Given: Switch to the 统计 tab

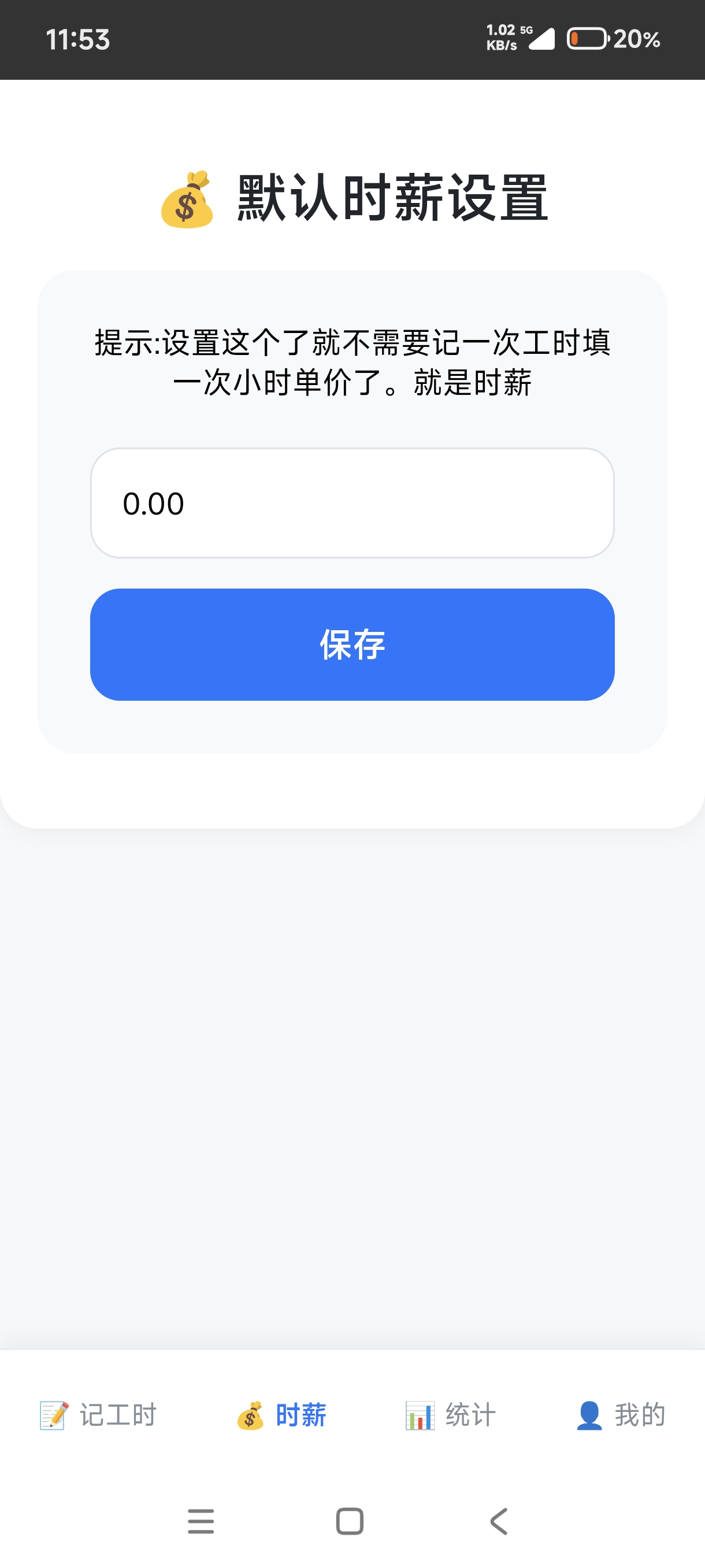Looking at the screenshot, I should coord(450,1414).
